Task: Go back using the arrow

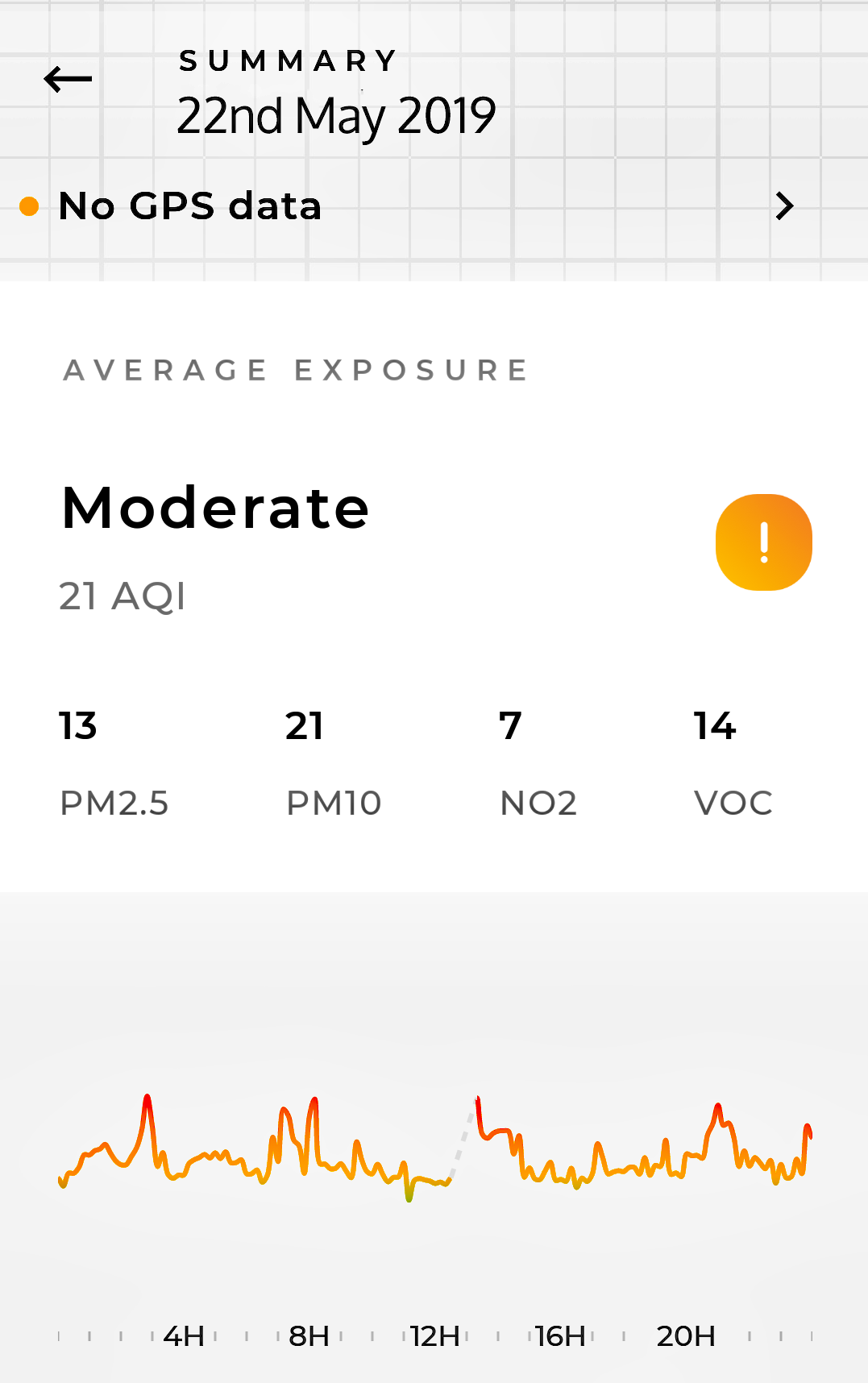Action: coord(68,79)
